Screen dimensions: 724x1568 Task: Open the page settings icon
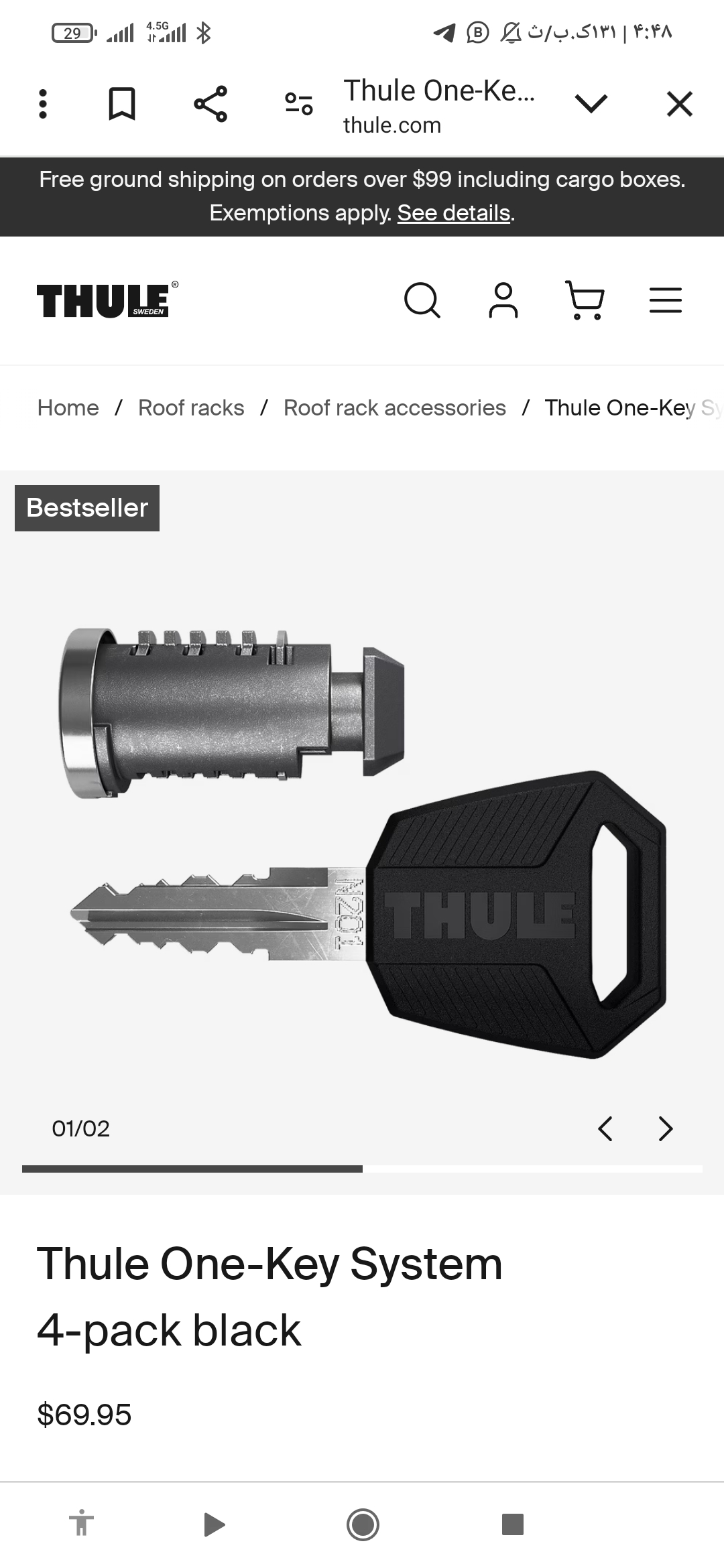[299, 104]
